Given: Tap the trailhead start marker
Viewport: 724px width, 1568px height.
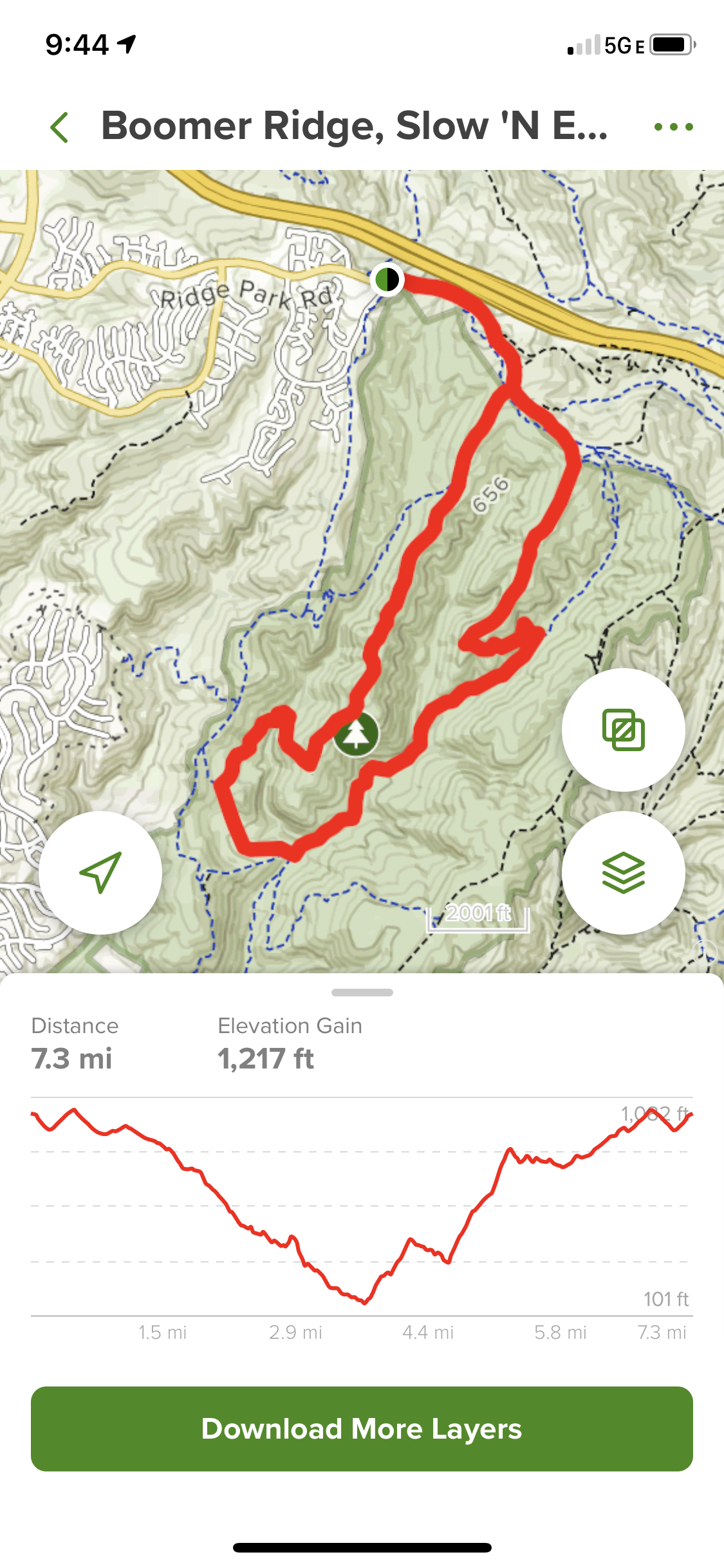Looking at the screenshot, I should tap(387, 279).
